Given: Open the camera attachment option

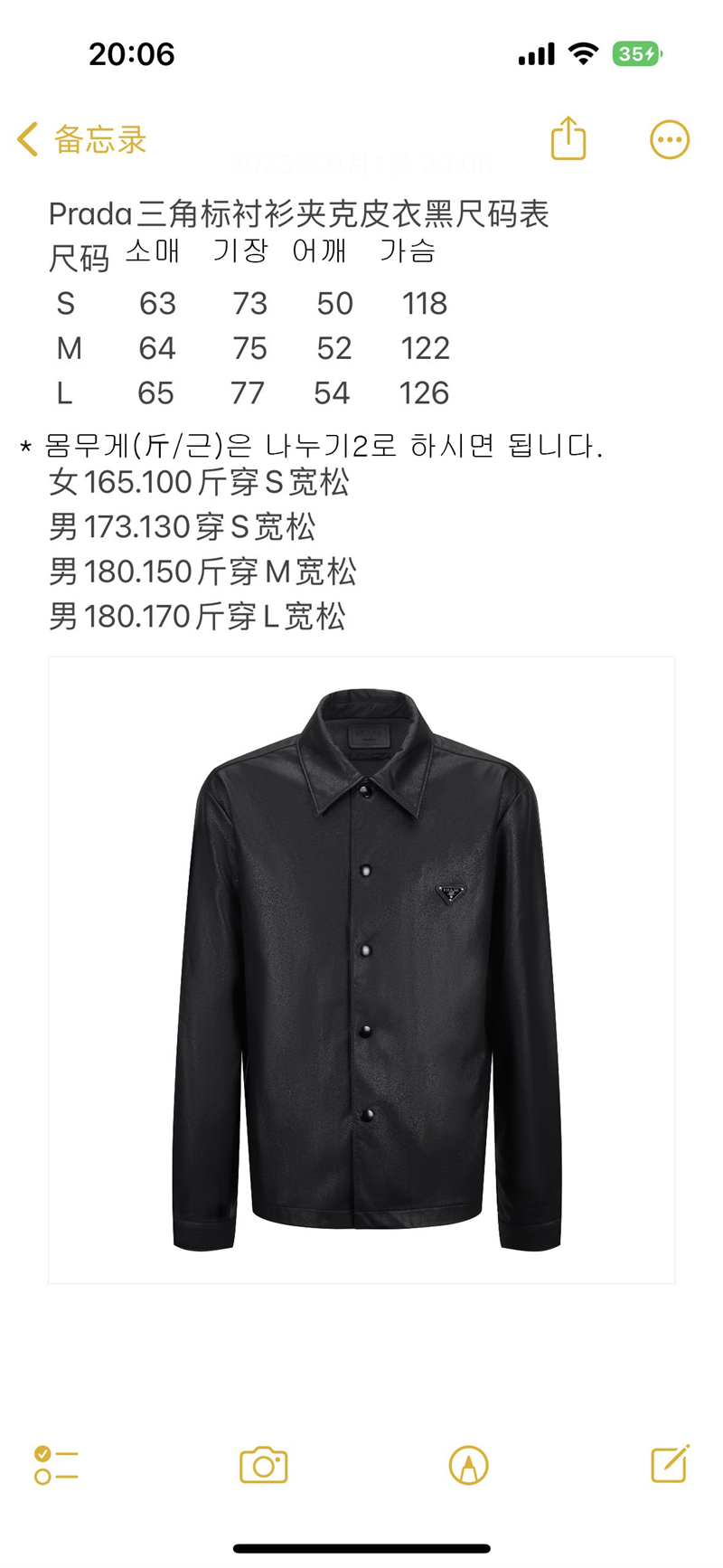Looking at the screenshot, I should click(263, 1465).
